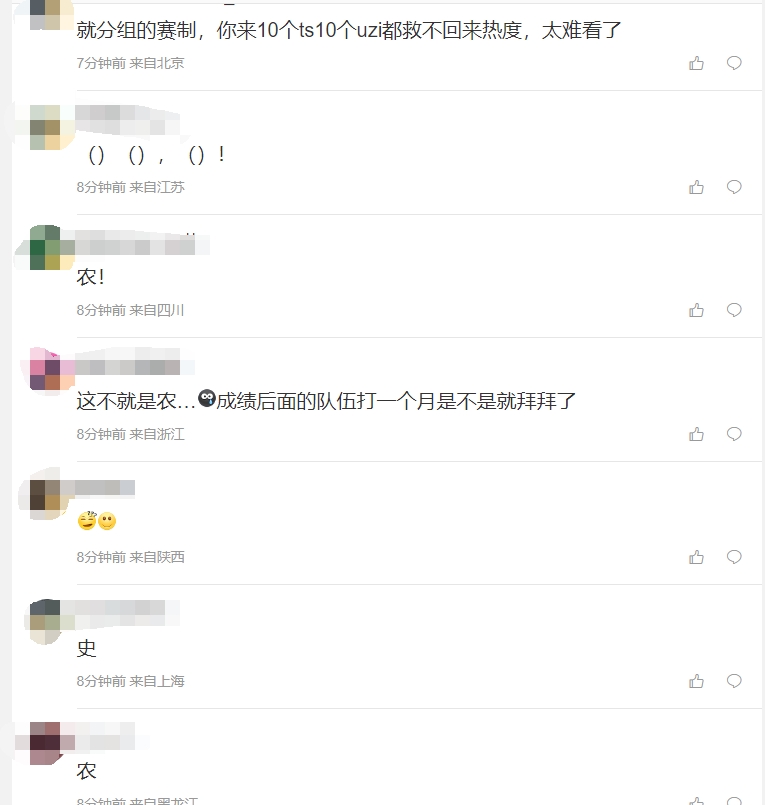Like the emoji comment from 陕西
This screenshot has height=805, width=765.
[x=696, y=557]
